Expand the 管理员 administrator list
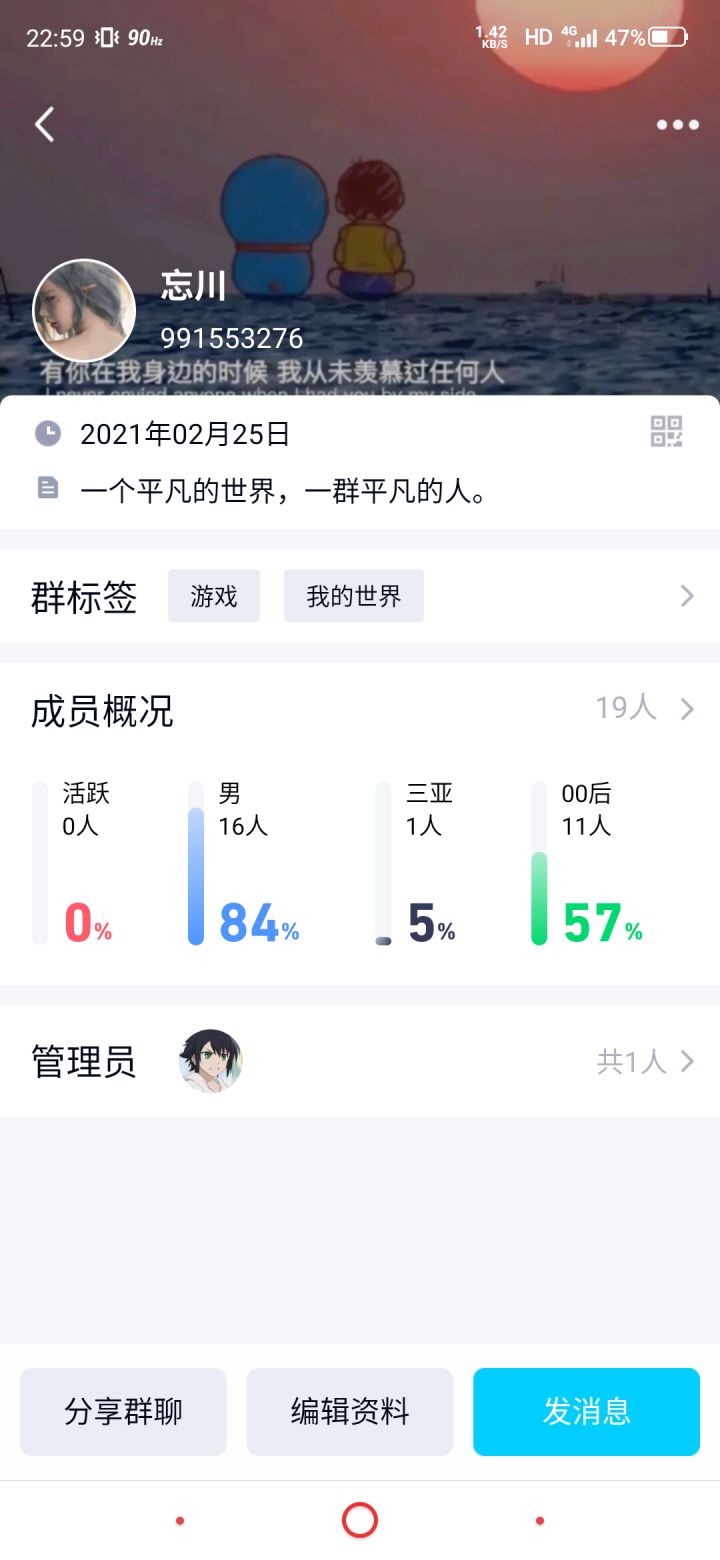The image size is (720, 1560). coord(686,1061)
